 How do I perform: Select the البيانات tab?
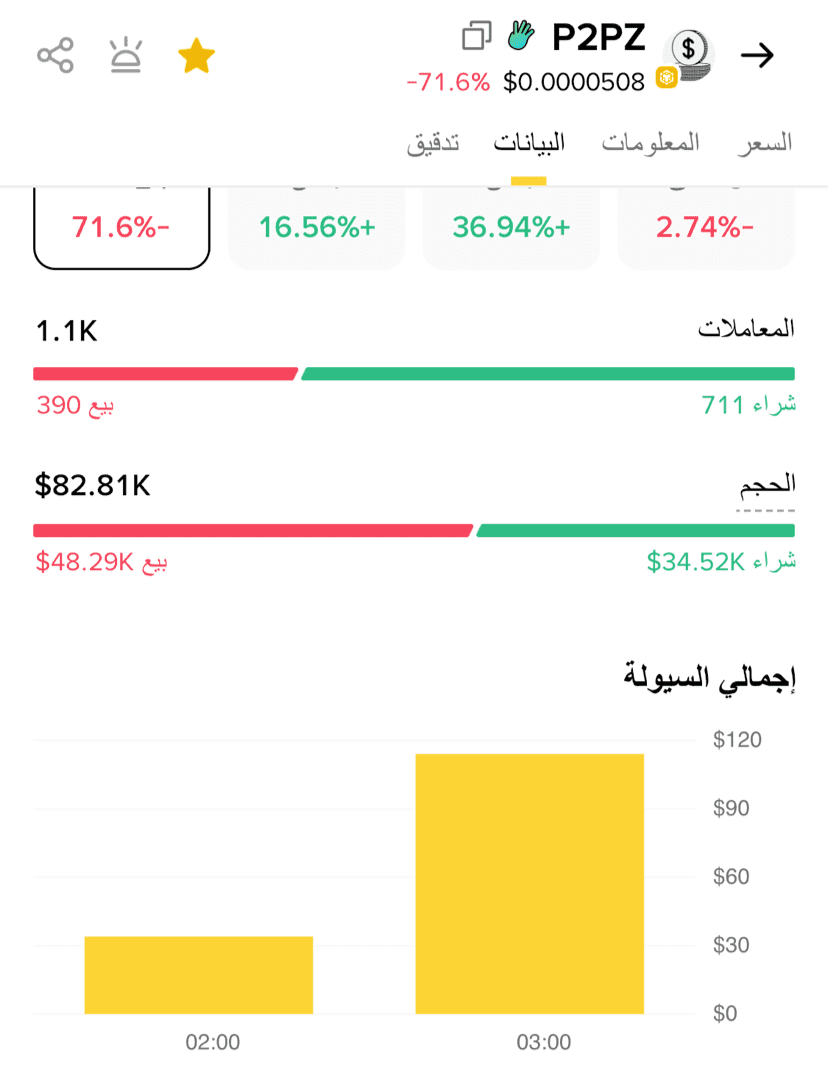pos(529,143)
